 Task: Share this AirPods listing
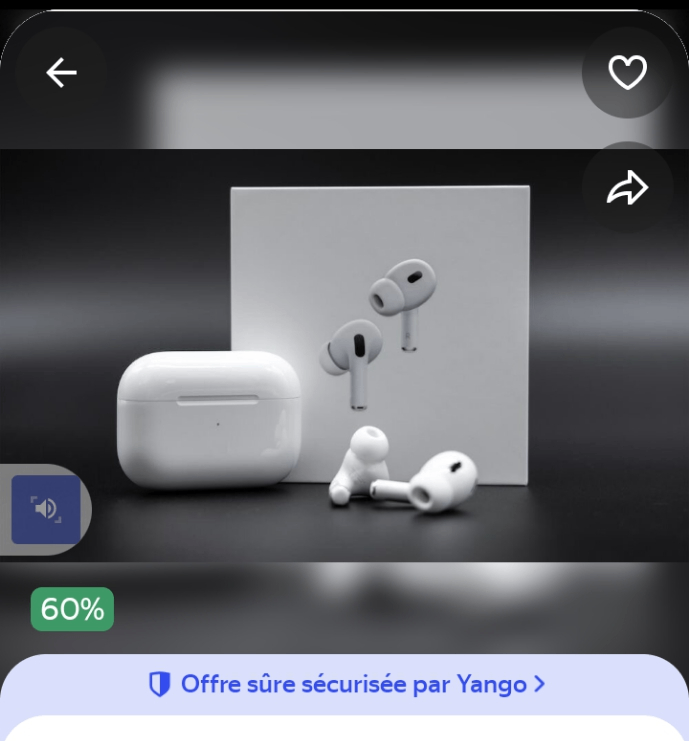pos(627,187)
